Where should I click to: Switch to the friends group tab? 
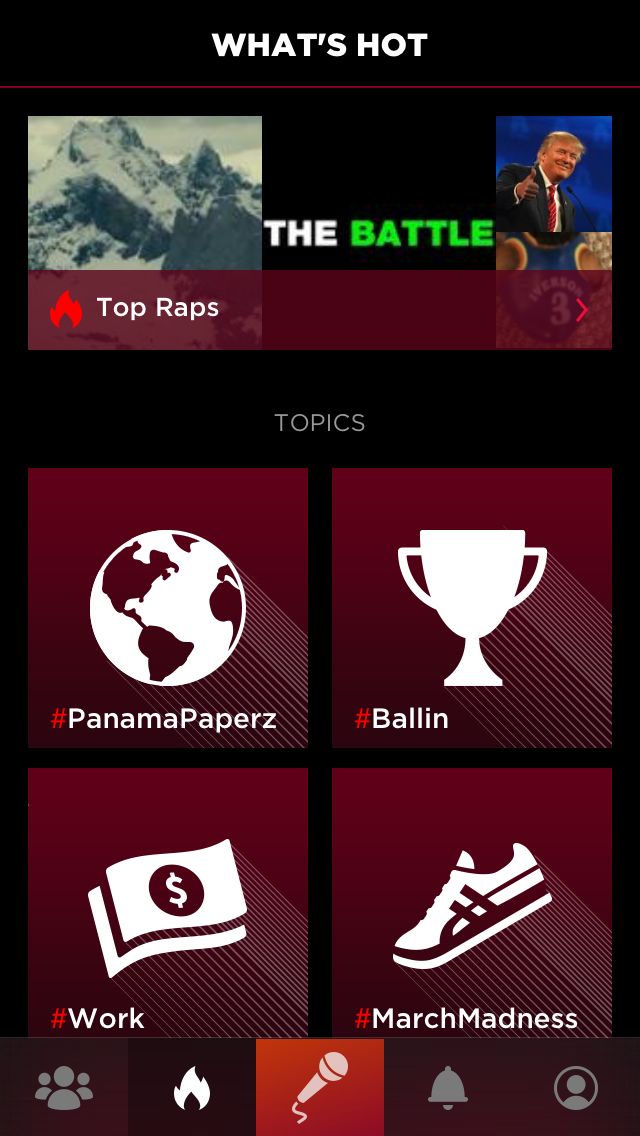point(64,1087)
